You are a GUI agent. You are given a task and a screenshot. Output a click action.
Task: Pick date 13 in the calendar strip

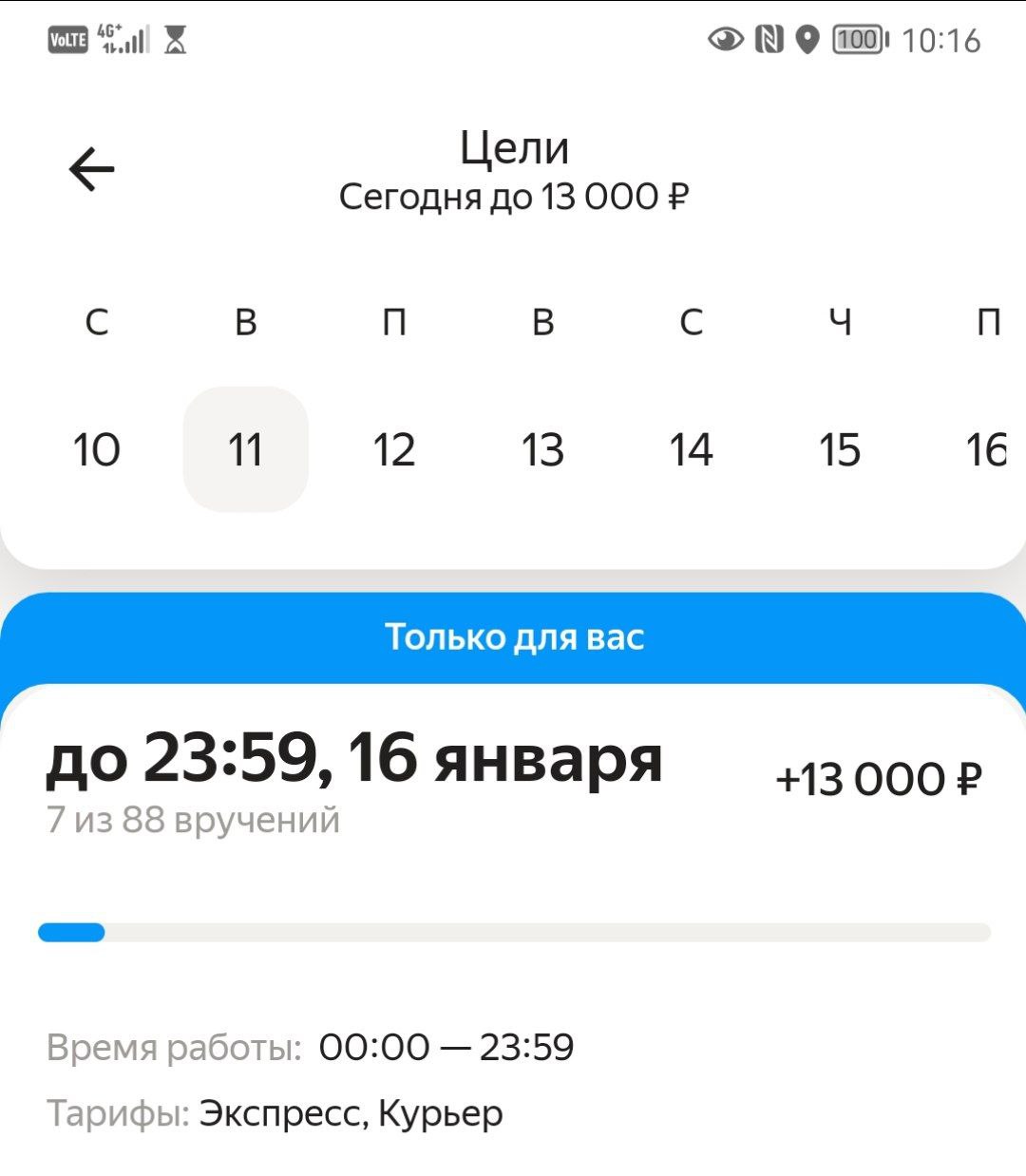pyautogui.click(x=542, y=449)
